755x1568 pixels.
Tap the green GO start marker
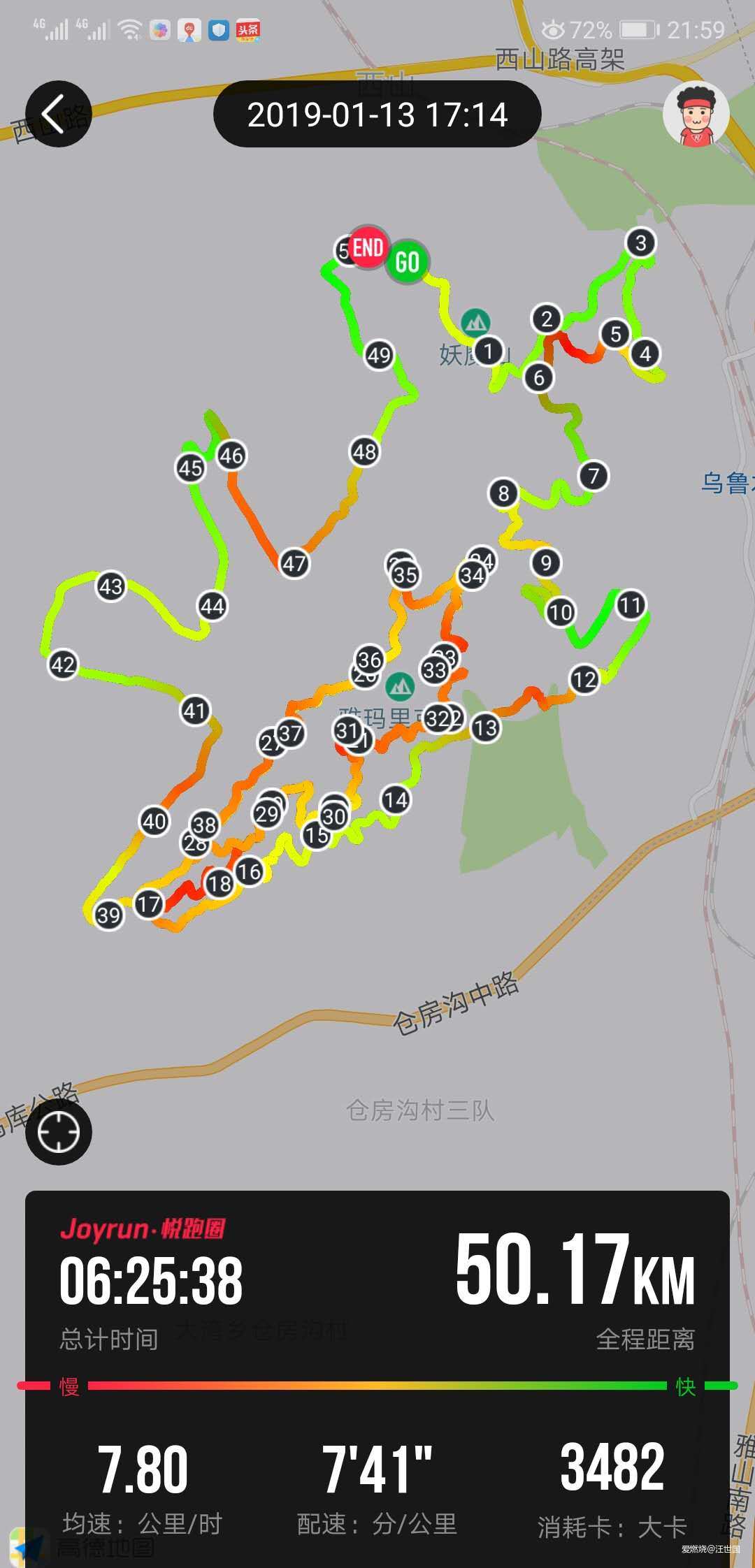(408, 263)
